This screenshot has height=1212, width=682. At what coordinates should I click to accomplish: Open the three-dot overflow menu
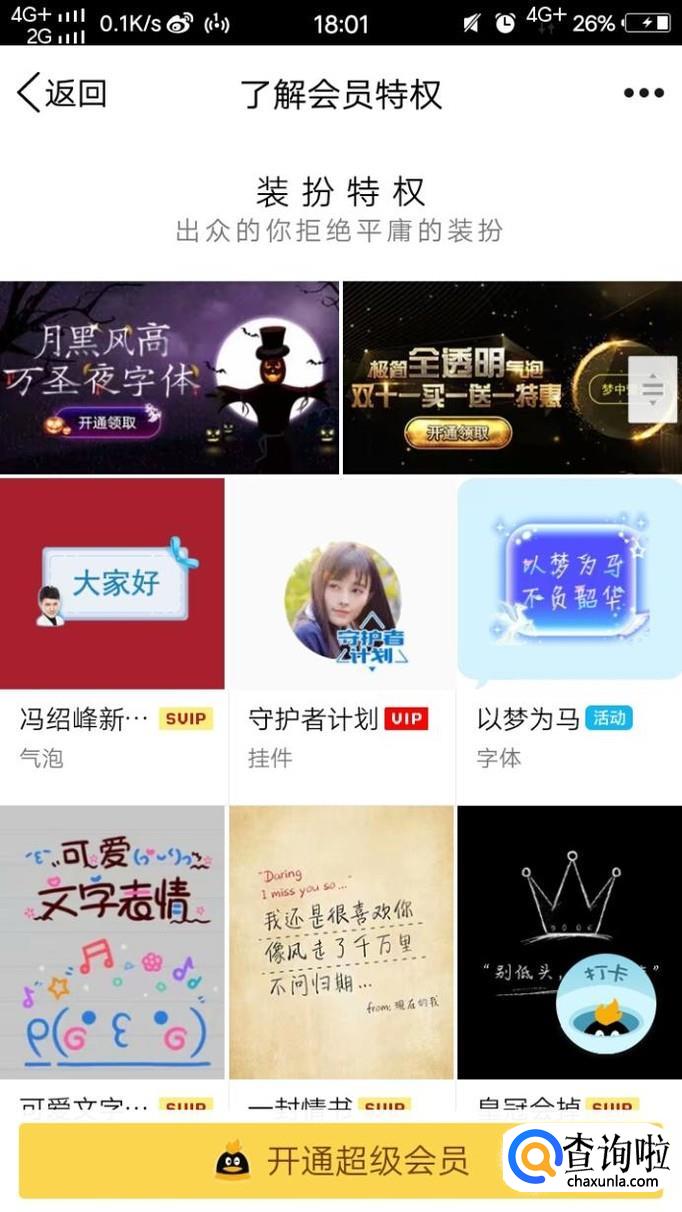click(643, 93)
